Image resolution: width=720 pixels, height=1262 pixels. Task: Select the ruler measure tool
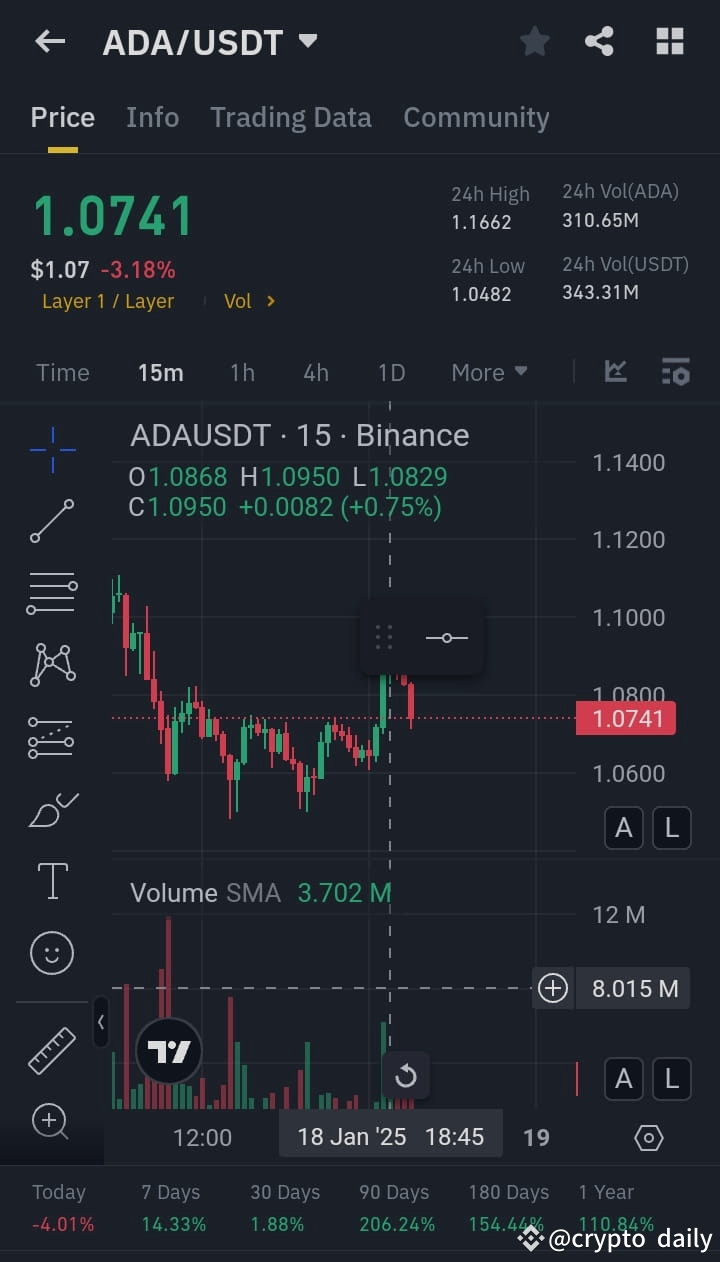(52, 1052)
